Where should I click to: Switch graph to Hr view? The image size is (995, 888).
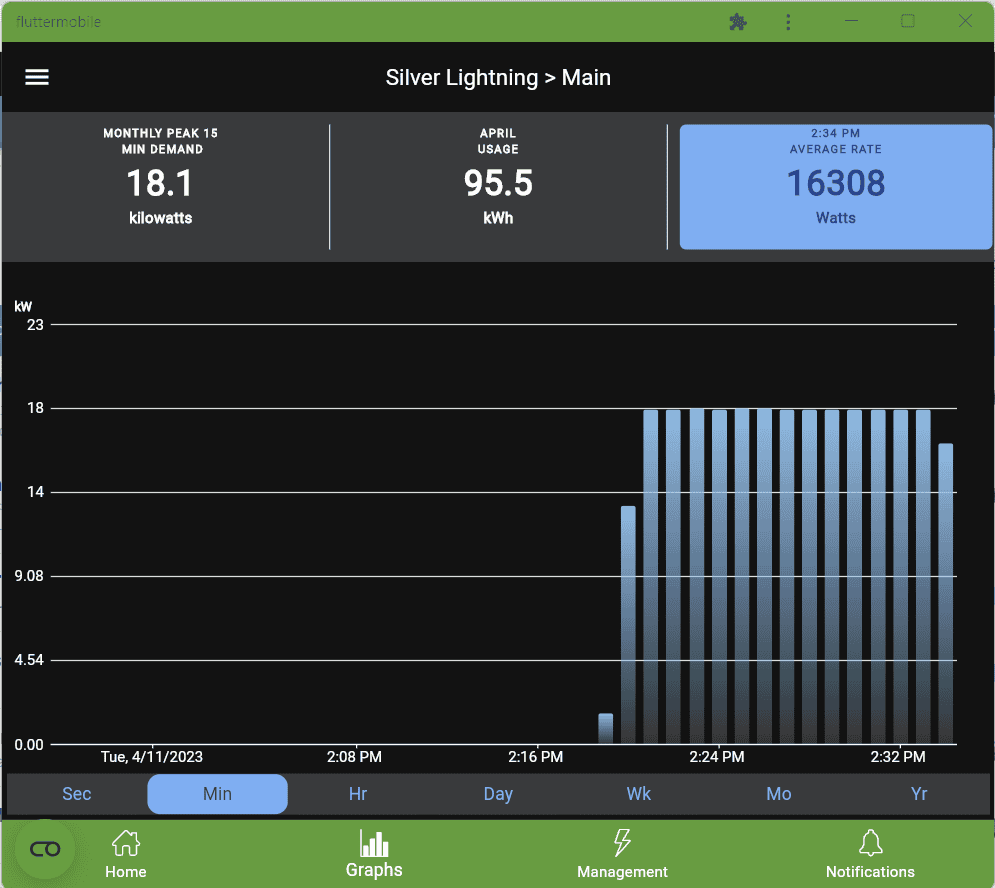[358, 794]
